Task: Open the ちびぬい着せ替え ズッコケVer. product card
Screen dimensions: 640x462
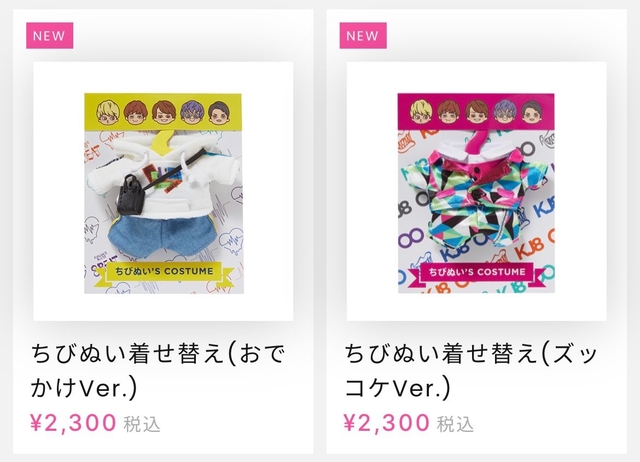Action: click(x=476, y=192)
